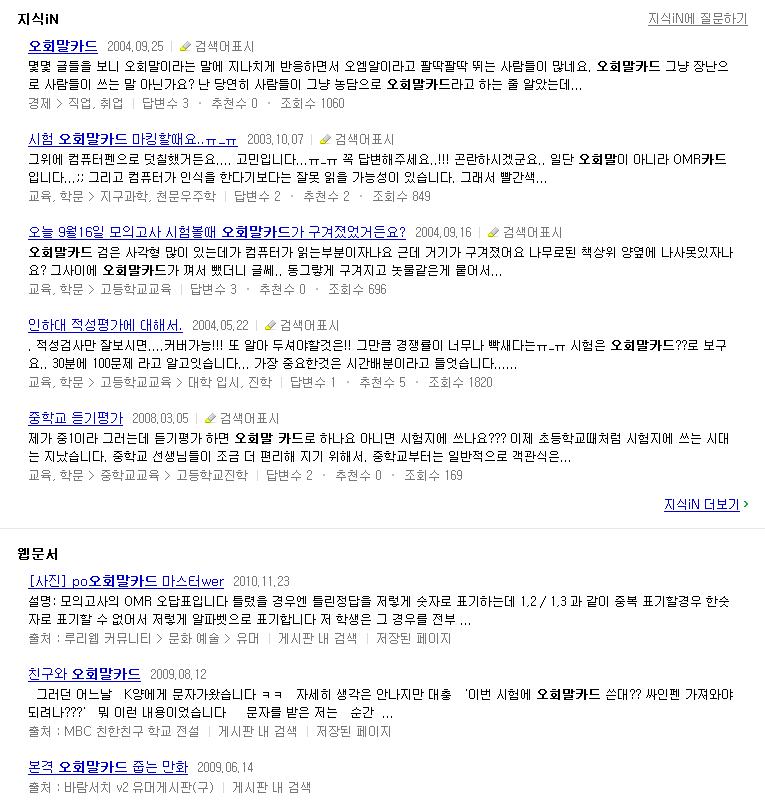The width and height of the screenshot is (765, 812).
Task: Open '오늘 9월16일 모의고사' question link
Action: point(216,232)
